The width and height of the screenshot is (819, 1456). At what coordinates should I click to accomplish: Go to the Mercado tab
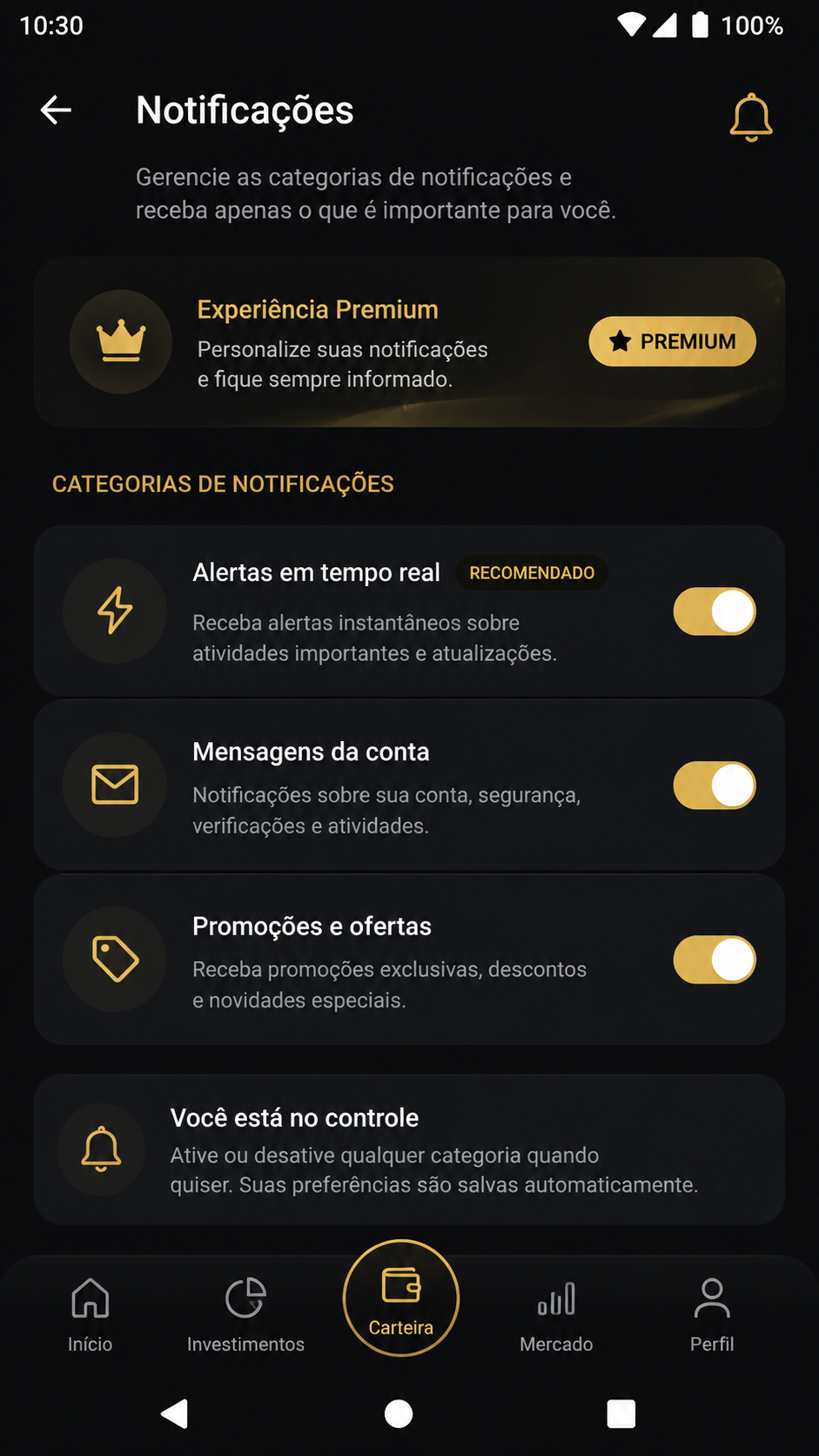556,1315
